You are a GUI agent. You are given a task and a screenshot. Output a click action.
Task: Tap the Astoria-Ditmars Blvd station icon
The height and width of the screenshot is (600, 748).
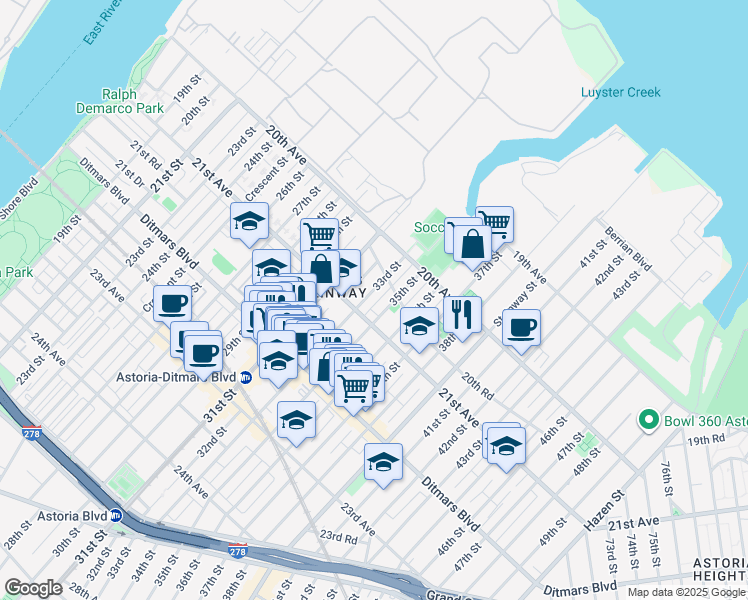coord(245,378)
